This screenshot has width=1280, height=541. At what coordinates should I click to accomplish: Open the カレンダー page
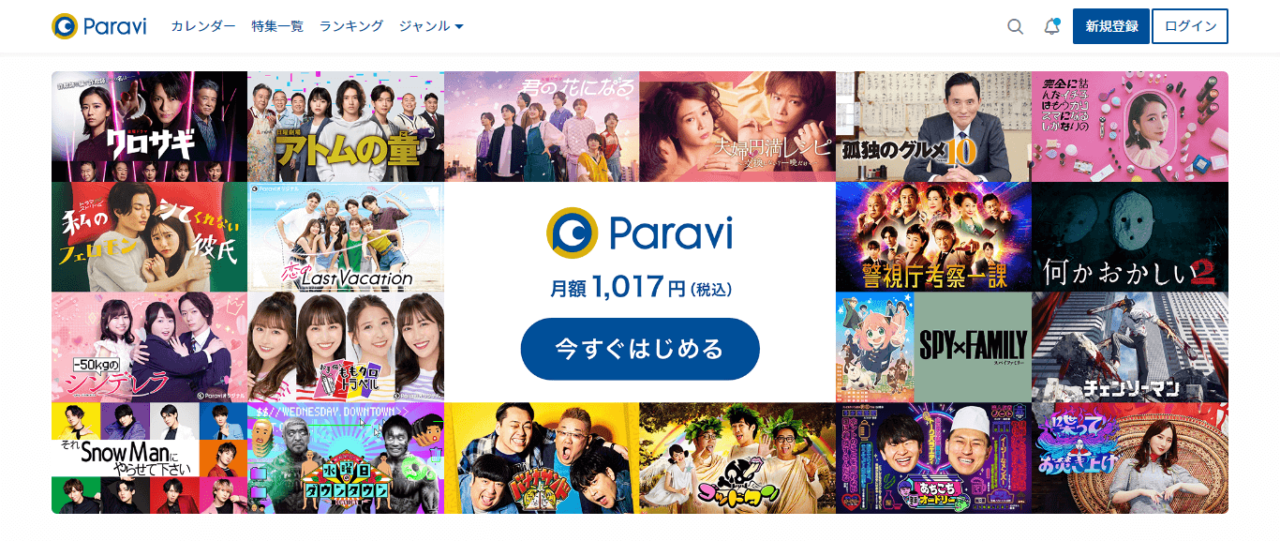point(203,26)
